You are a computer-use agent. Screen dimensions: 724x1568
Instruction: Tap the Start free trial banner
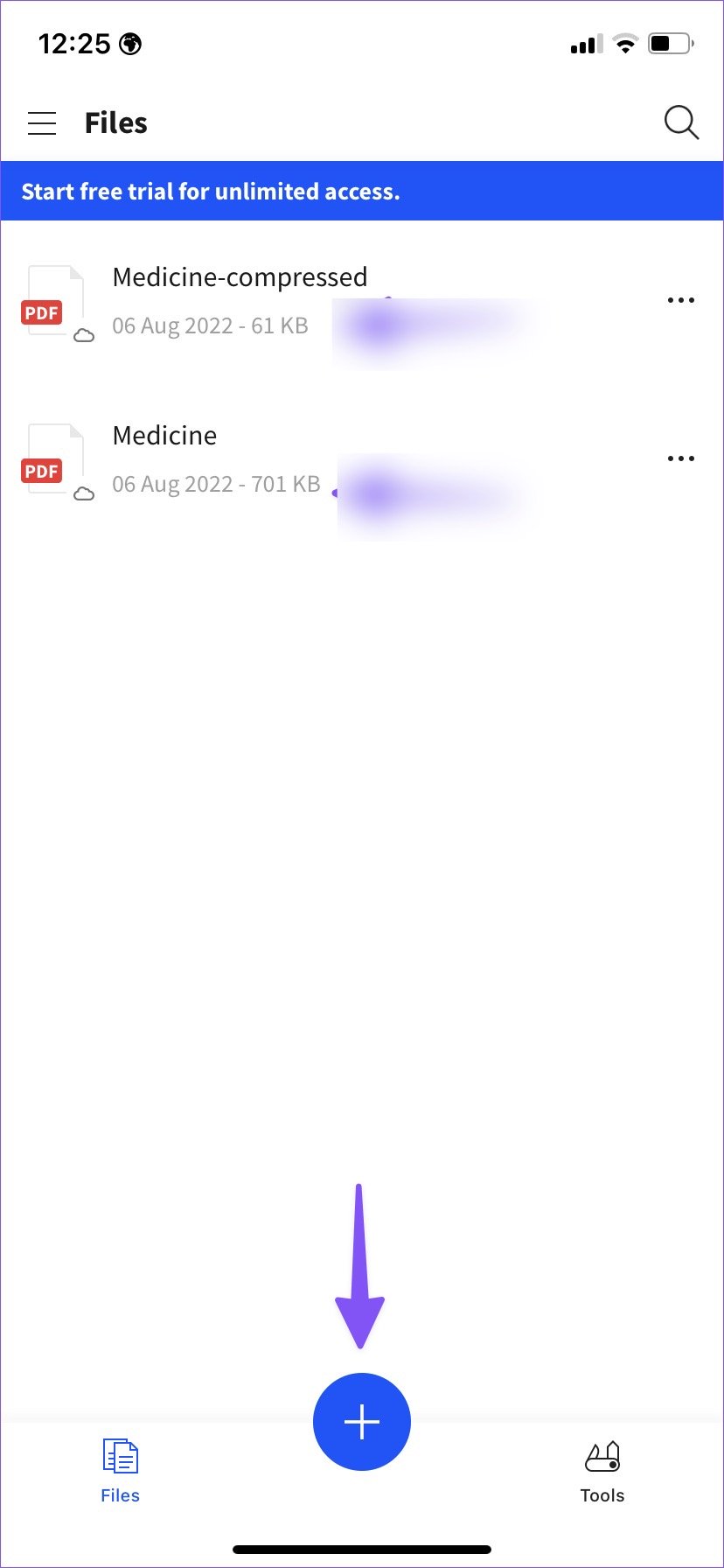point(361,192)
